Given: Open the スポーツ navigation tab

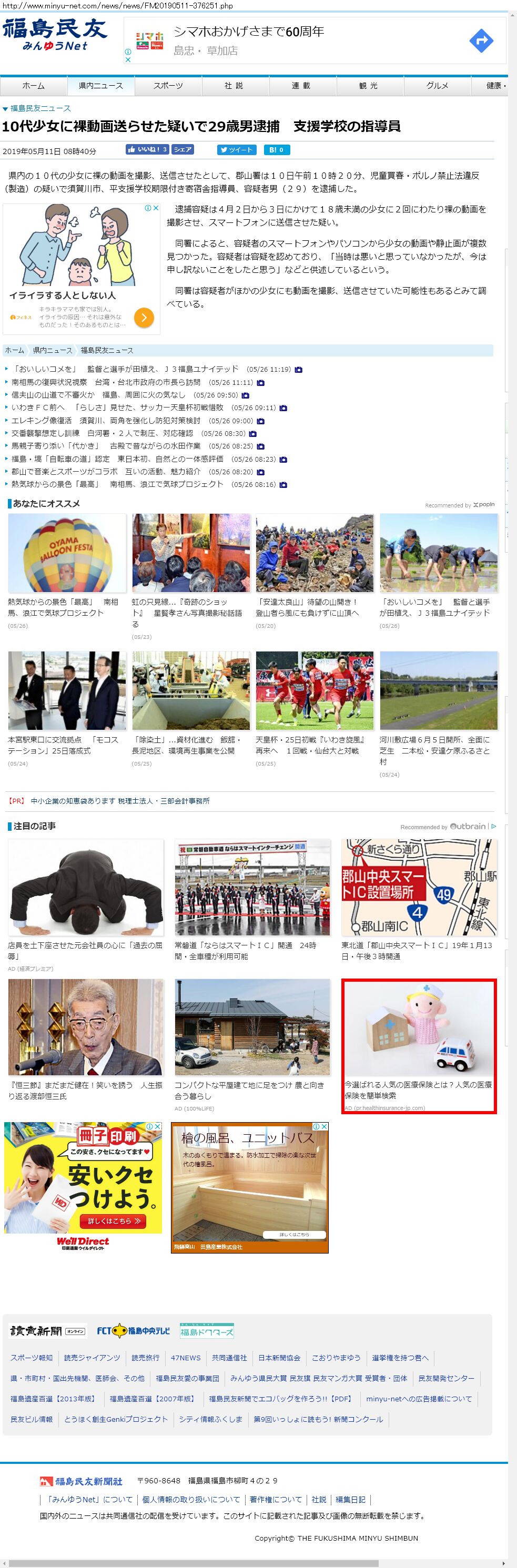Looking at the screenshot, I should pyautogui.click(x=167, y=86).
